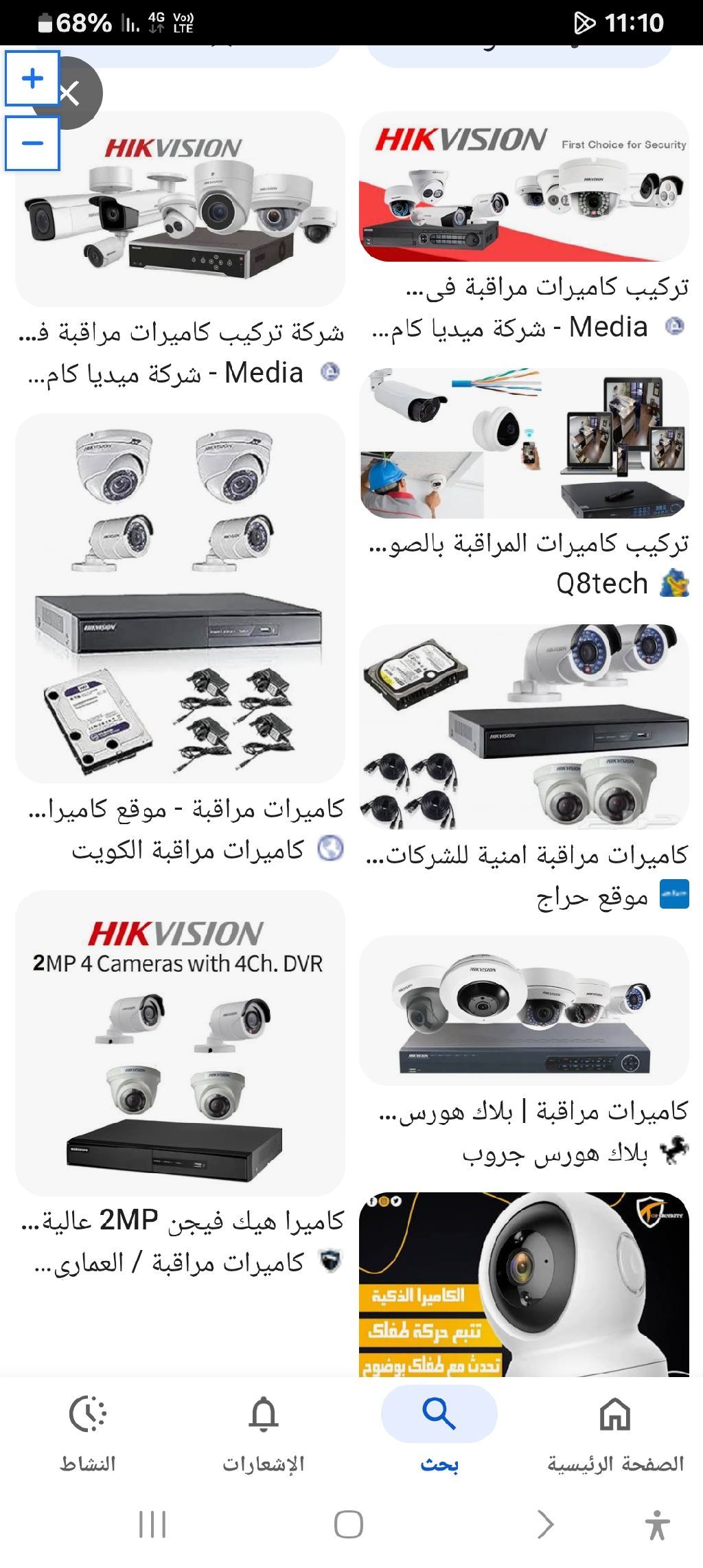
Task: Switch to the النشاط tab
Action: tap(87, 1433)
